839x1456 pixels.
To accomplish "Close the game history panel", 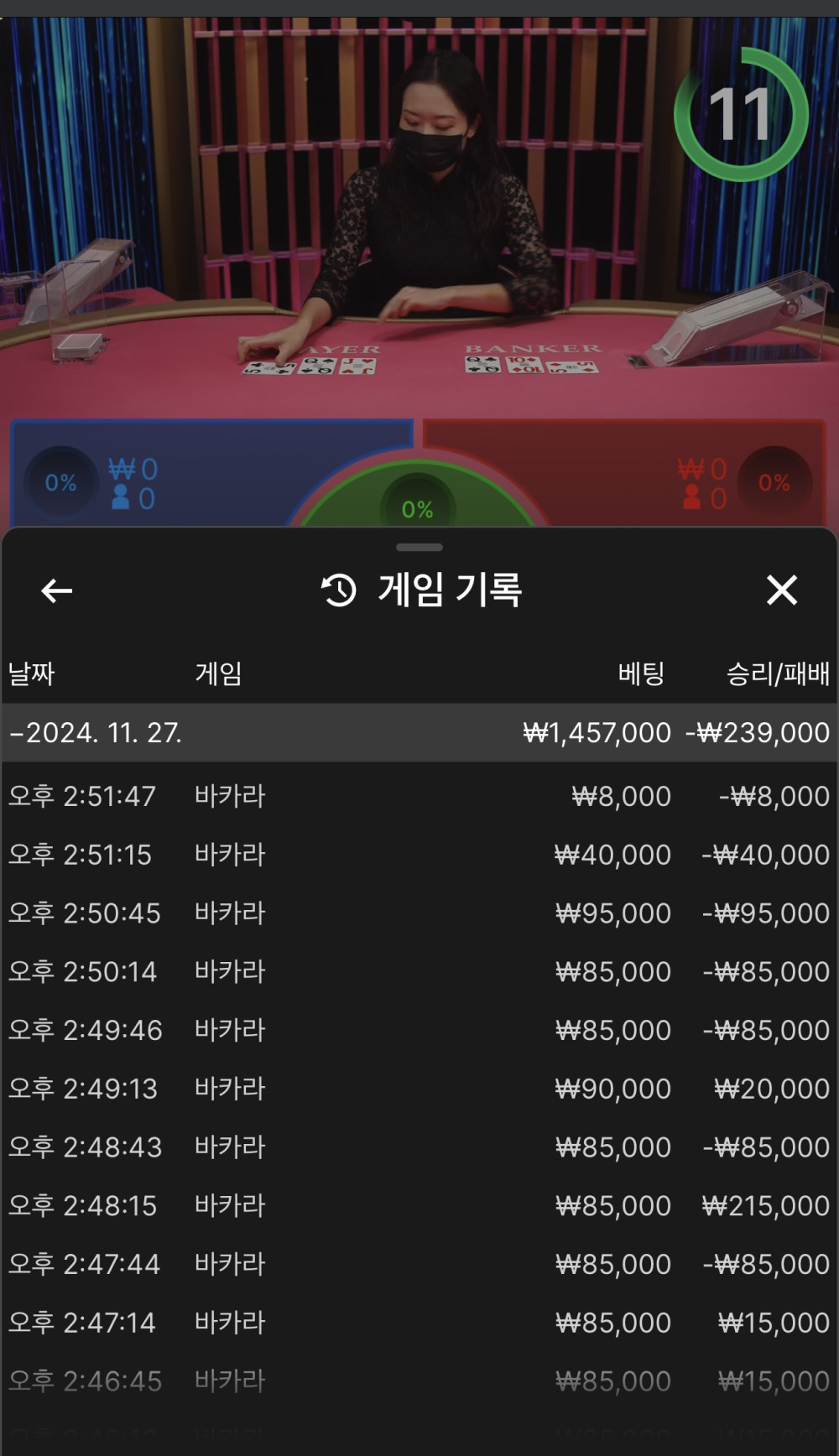I will (x=781, y=590).
